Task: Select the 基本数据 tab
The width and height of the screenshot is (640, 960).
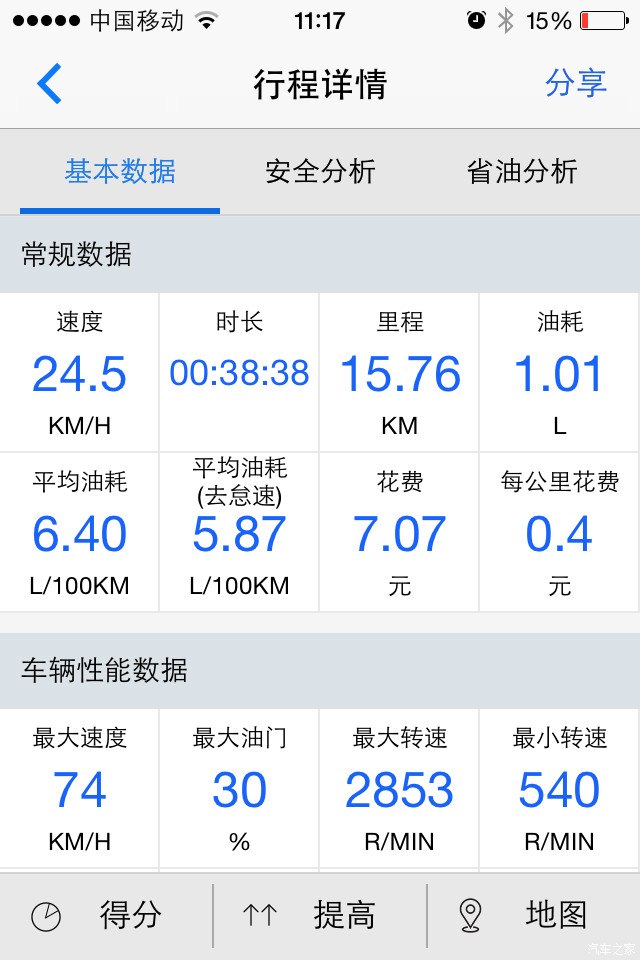Action: click(120, 172)
